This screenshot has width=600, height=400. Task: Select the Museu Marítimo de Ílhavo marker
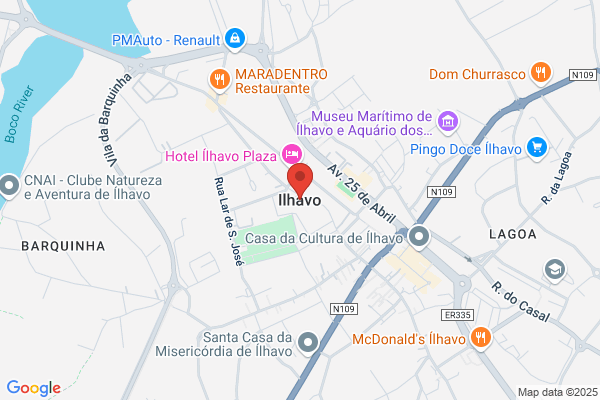(x=448, y=122)
